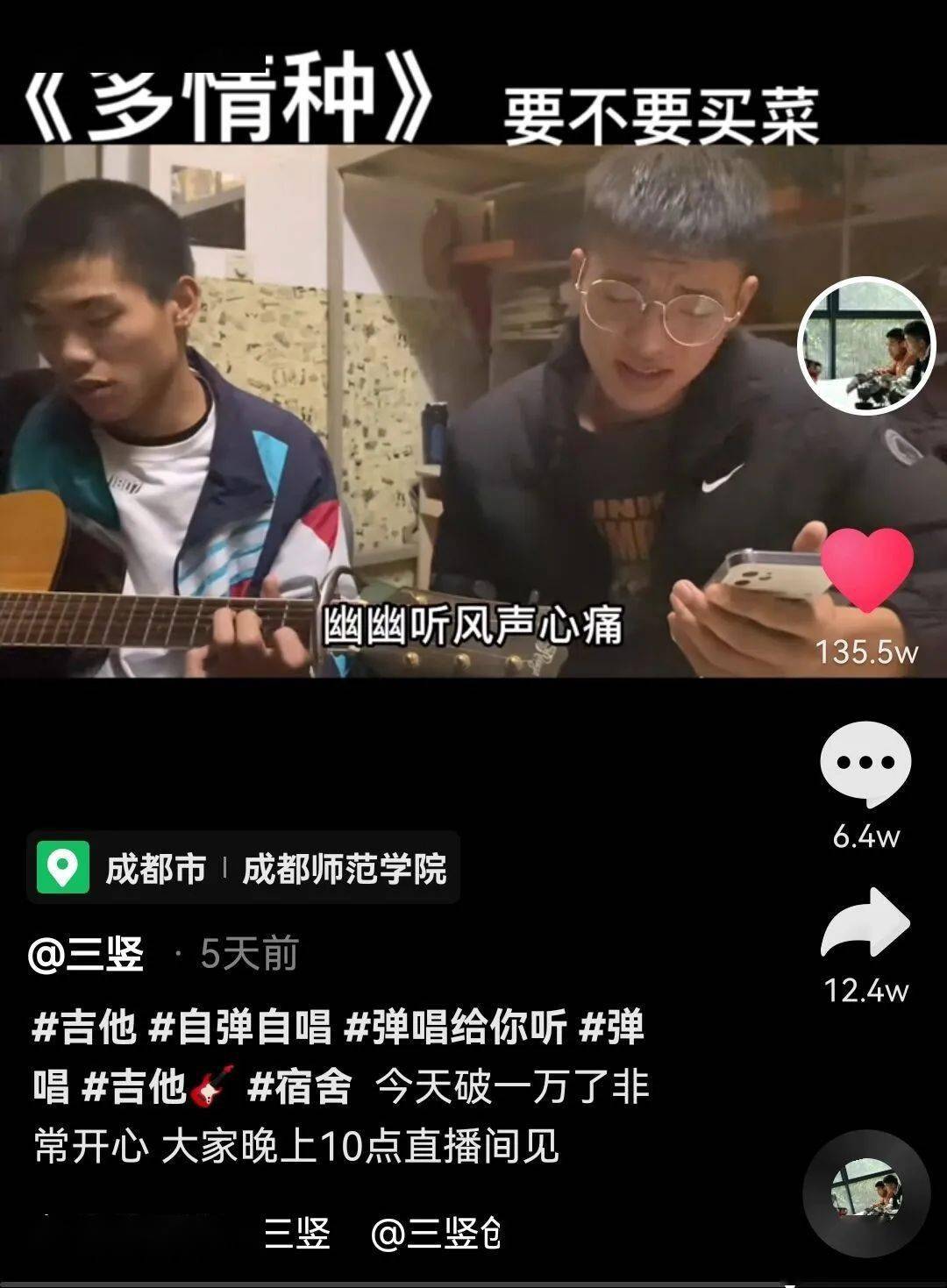Open the creator's round profile avatar
947x1288 pixels.
click(866, 346)
